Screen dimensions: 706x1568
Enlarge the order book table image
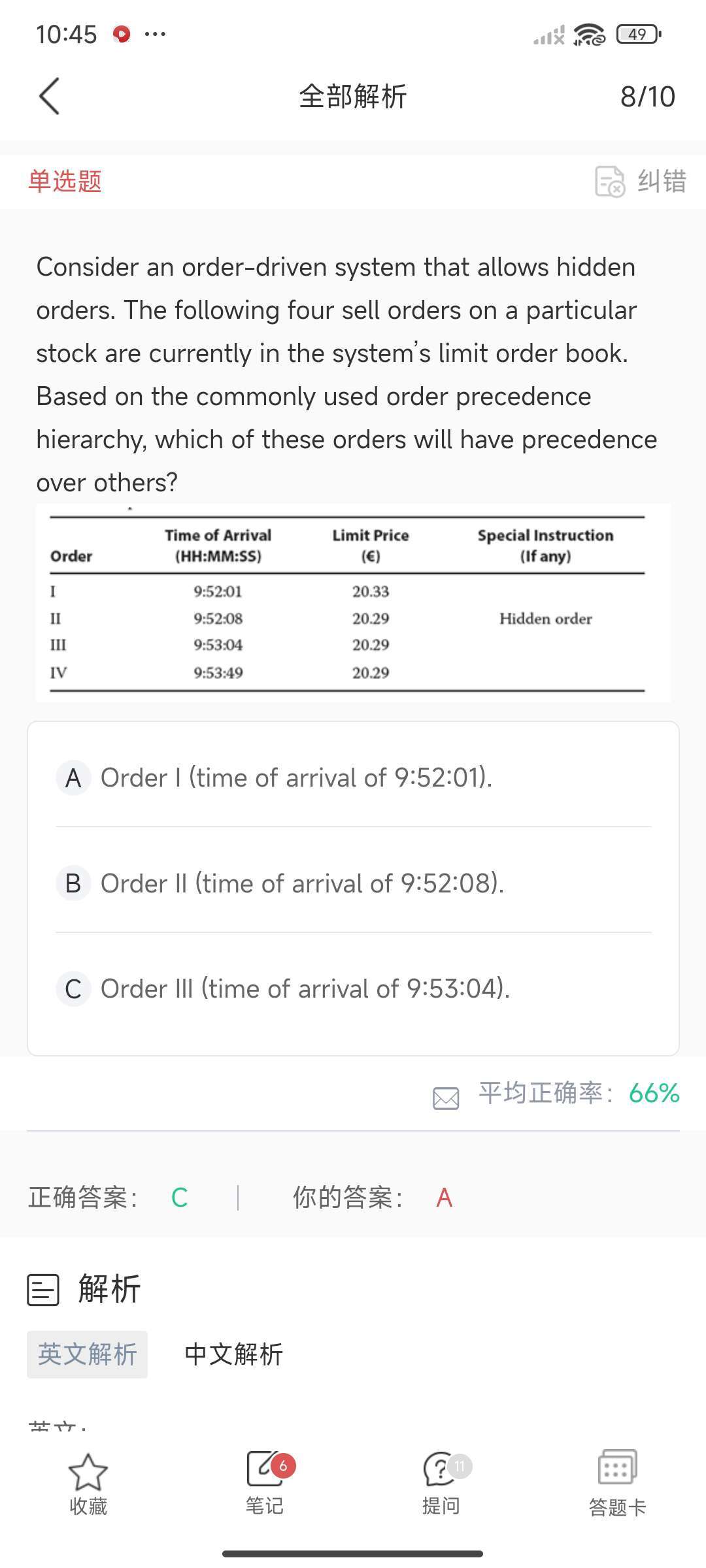[x=353, y=603]
